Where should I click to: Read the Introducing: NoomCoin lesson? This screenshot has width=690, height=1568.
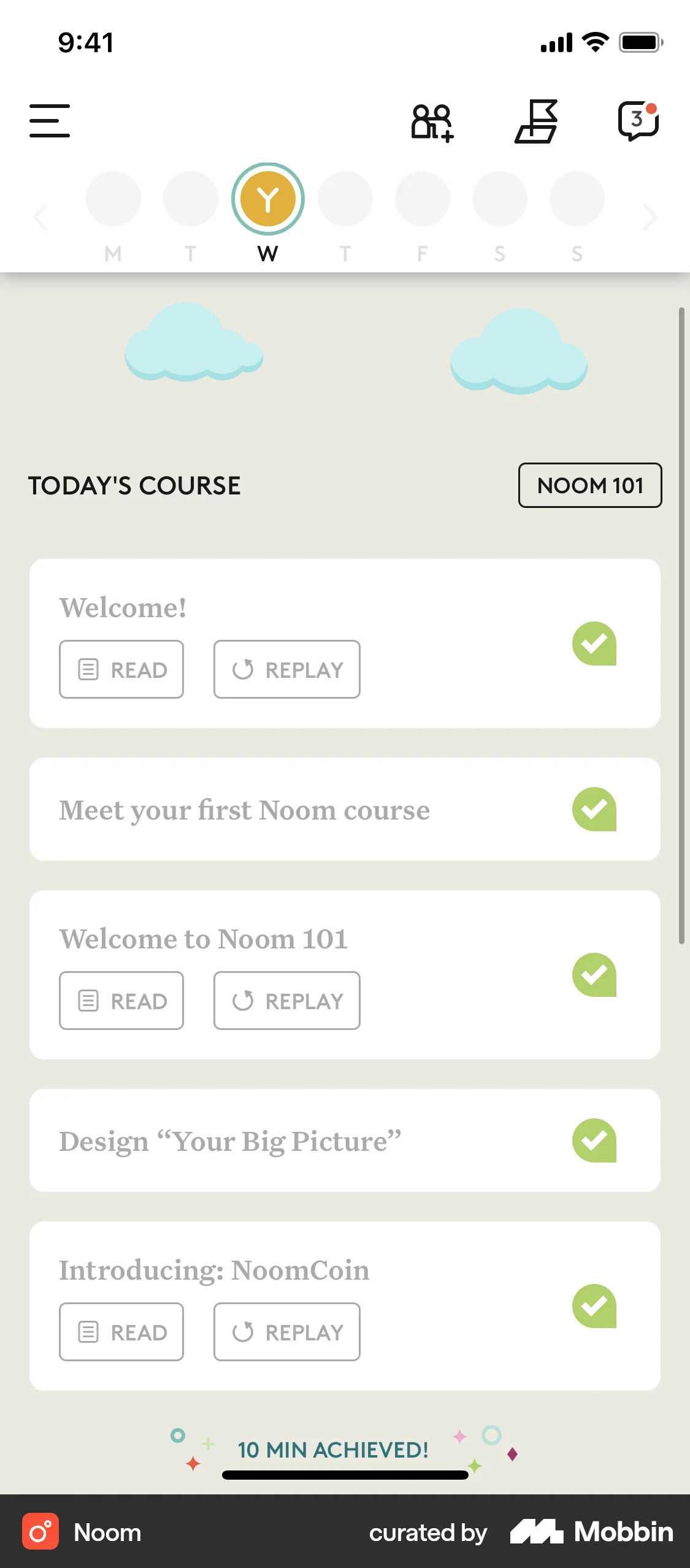(x=121, y=1332)
